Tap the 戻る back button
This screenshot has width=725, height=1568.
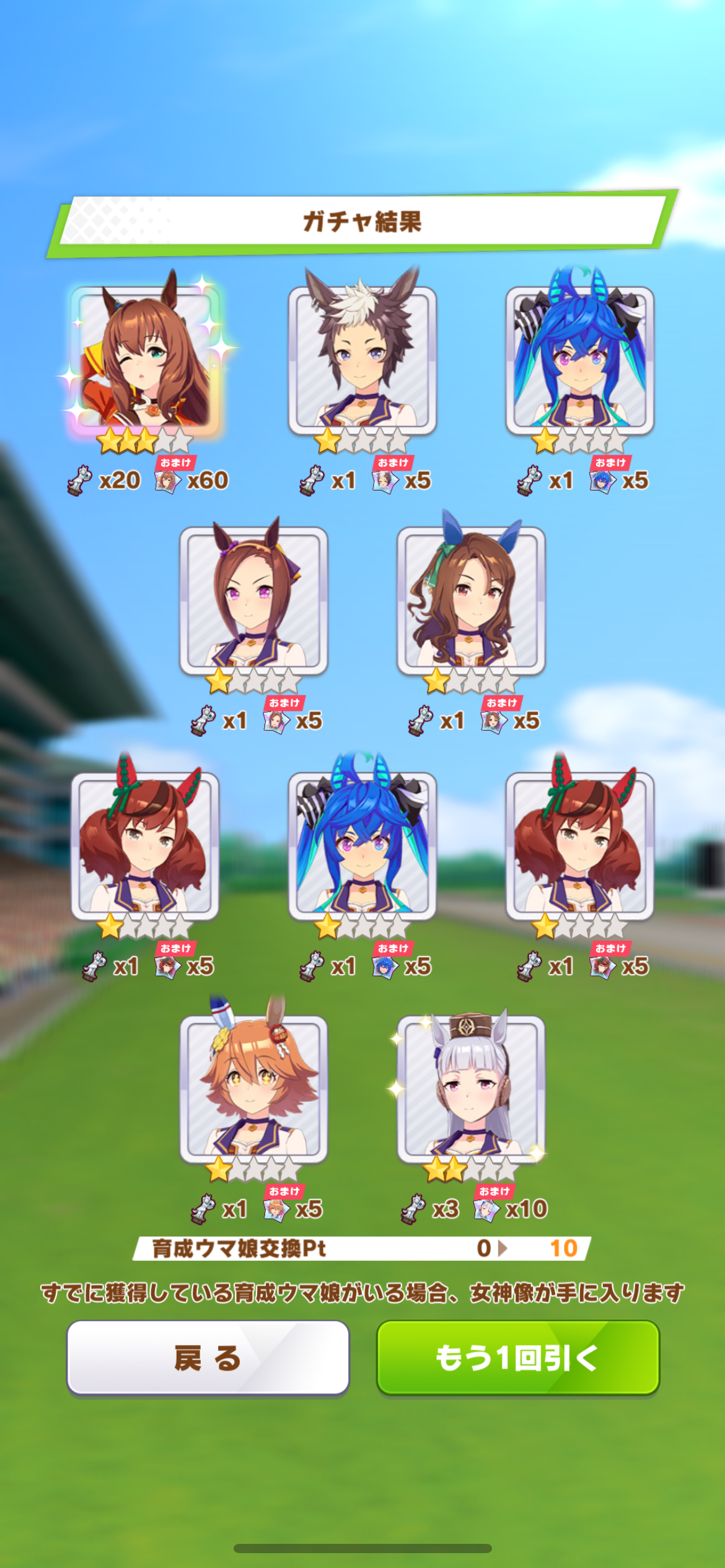208,1357
